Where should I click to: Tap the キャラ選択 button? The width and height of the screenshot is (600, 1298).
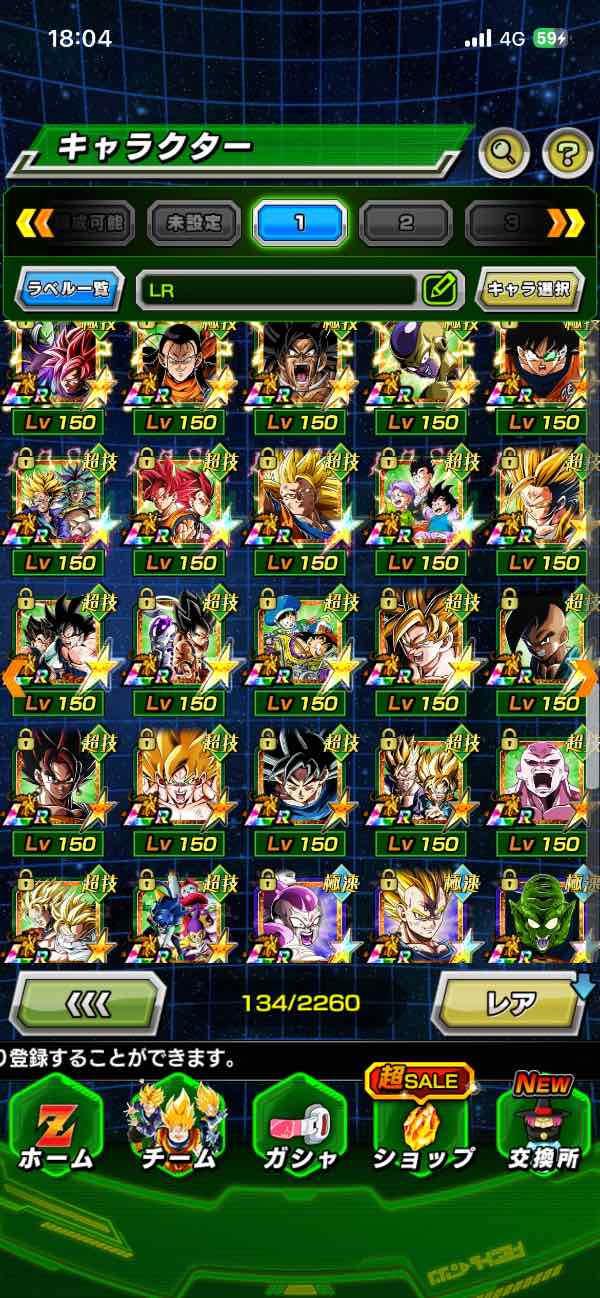(529, 289)
